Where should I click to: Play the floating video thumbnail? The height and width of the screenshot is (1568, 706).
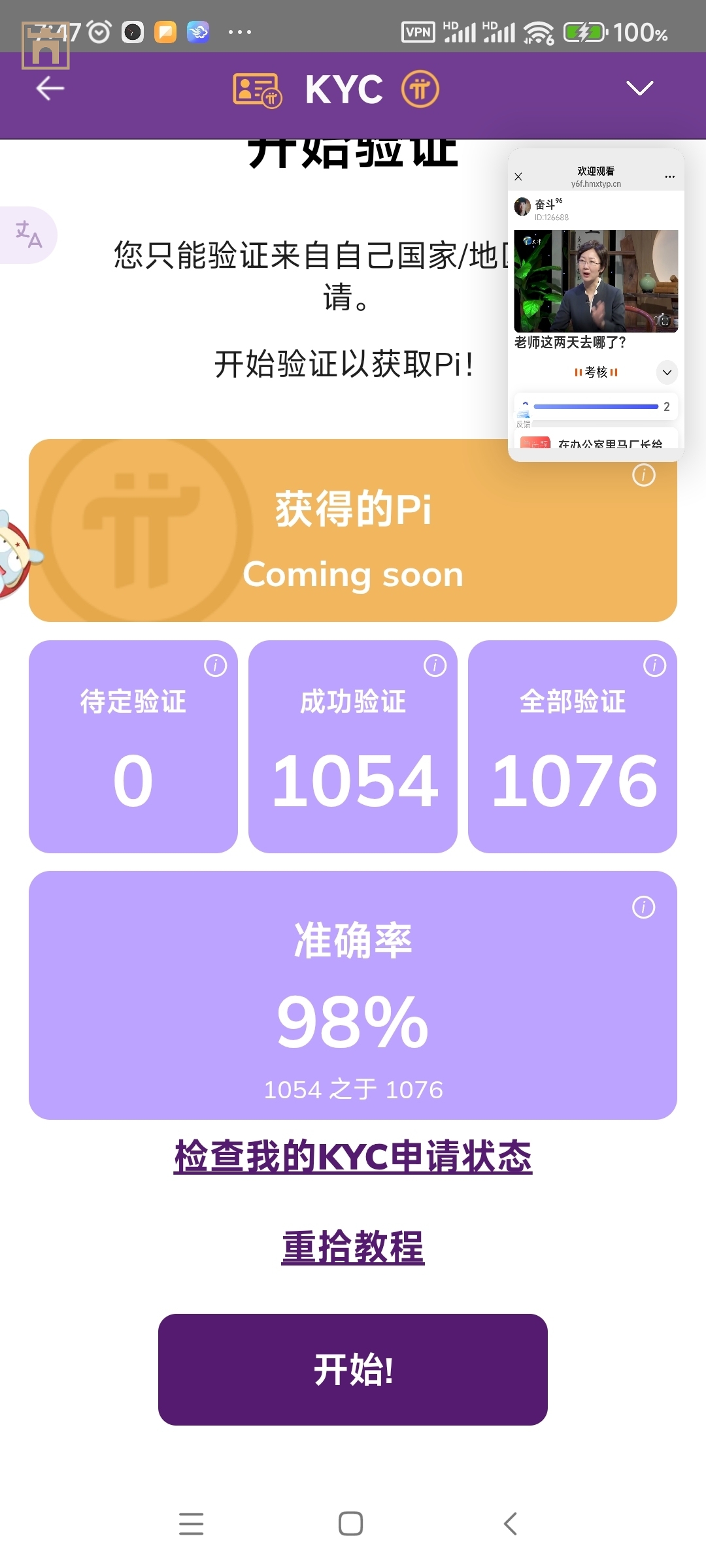click(596, 281)
